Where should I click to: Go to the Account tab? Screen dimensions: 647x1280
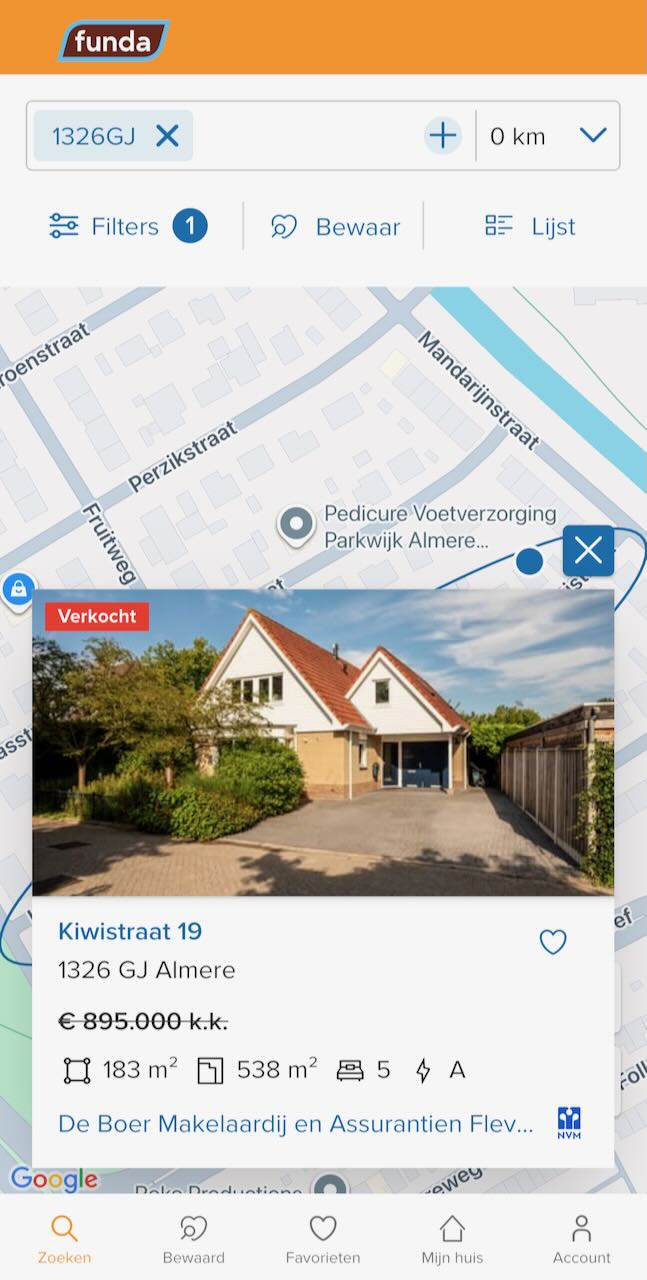click(x=581, y=1240)
